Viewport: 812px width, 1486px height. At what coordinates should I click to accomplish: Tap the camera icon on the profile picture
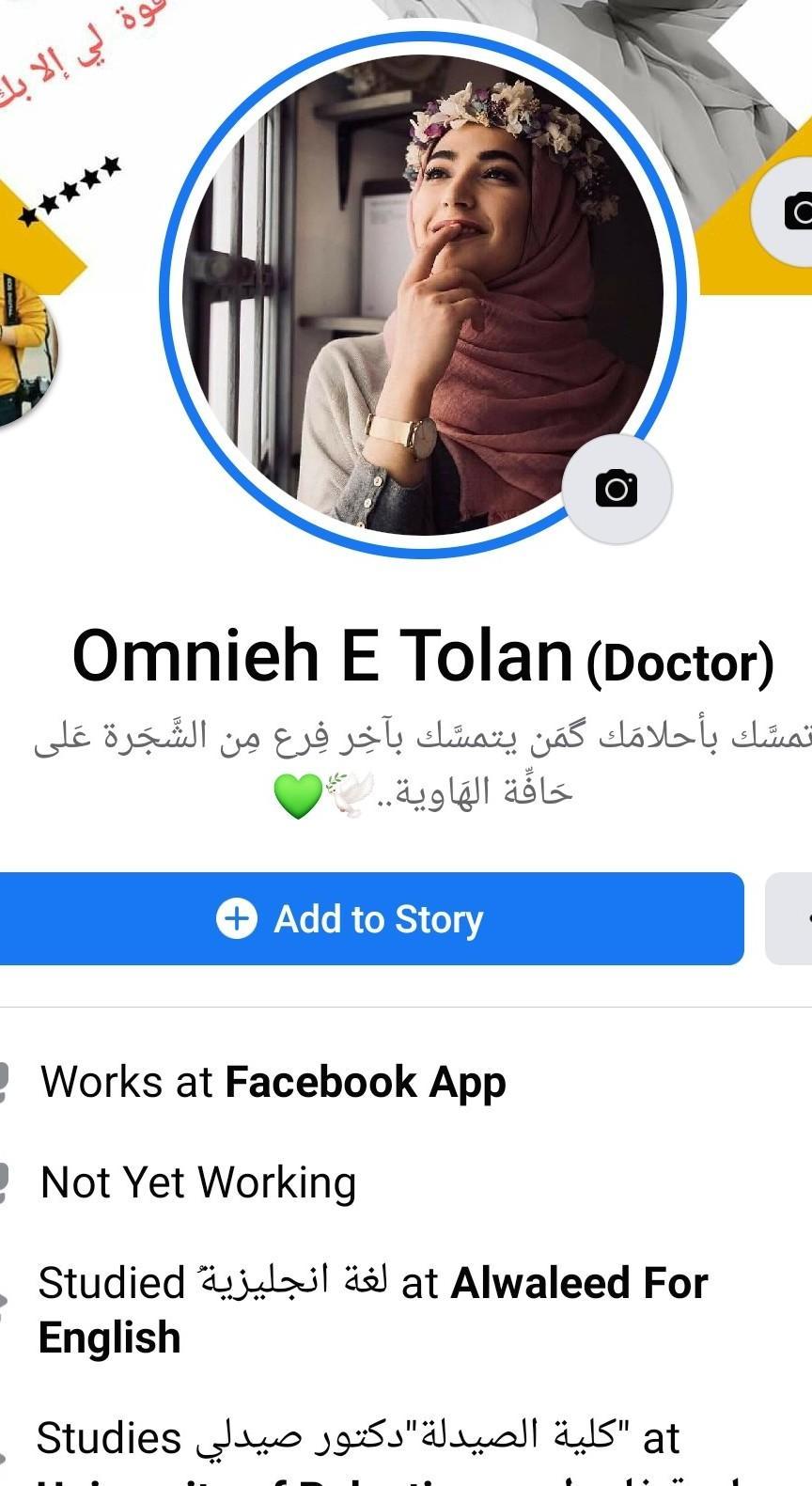pos(617,489)
